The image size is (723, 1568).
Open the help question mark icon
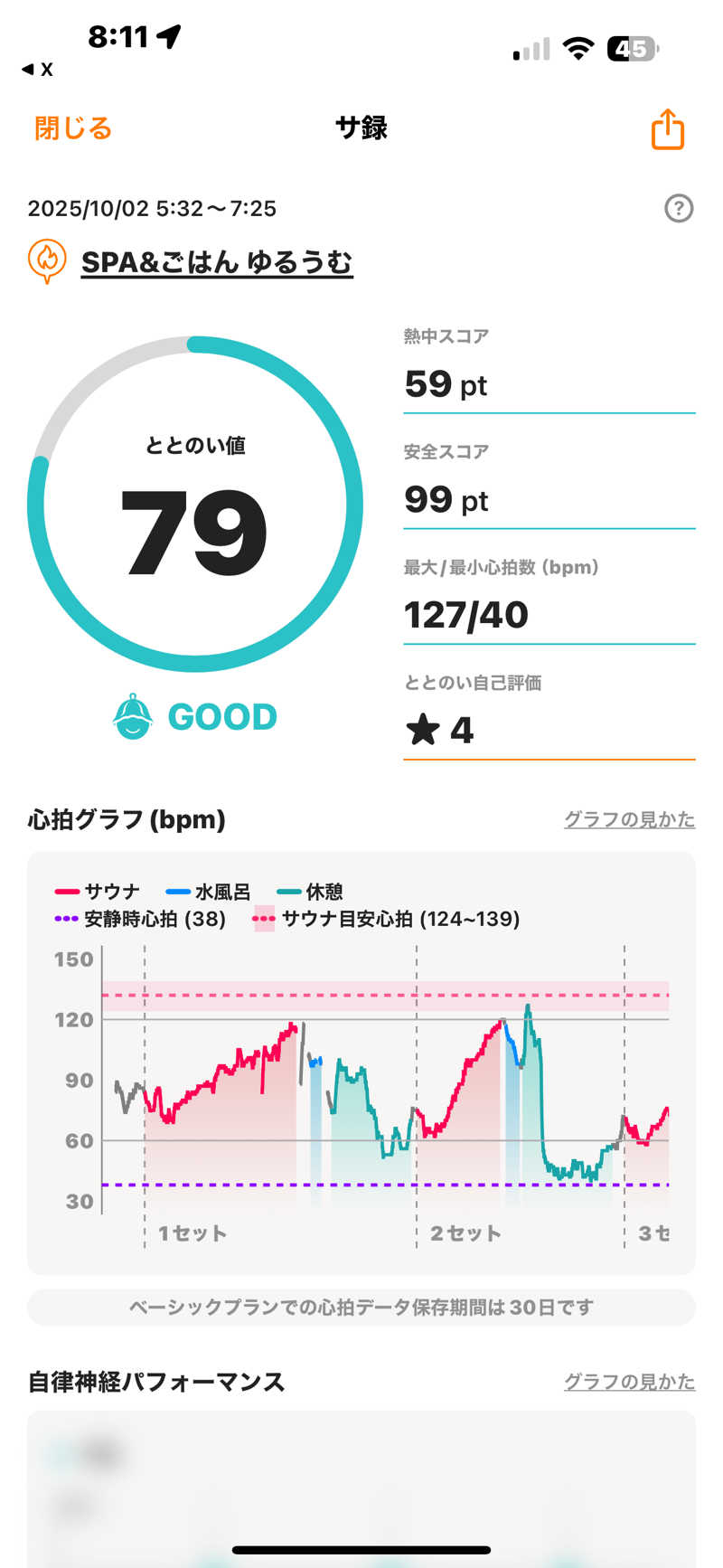pos(678,209)
